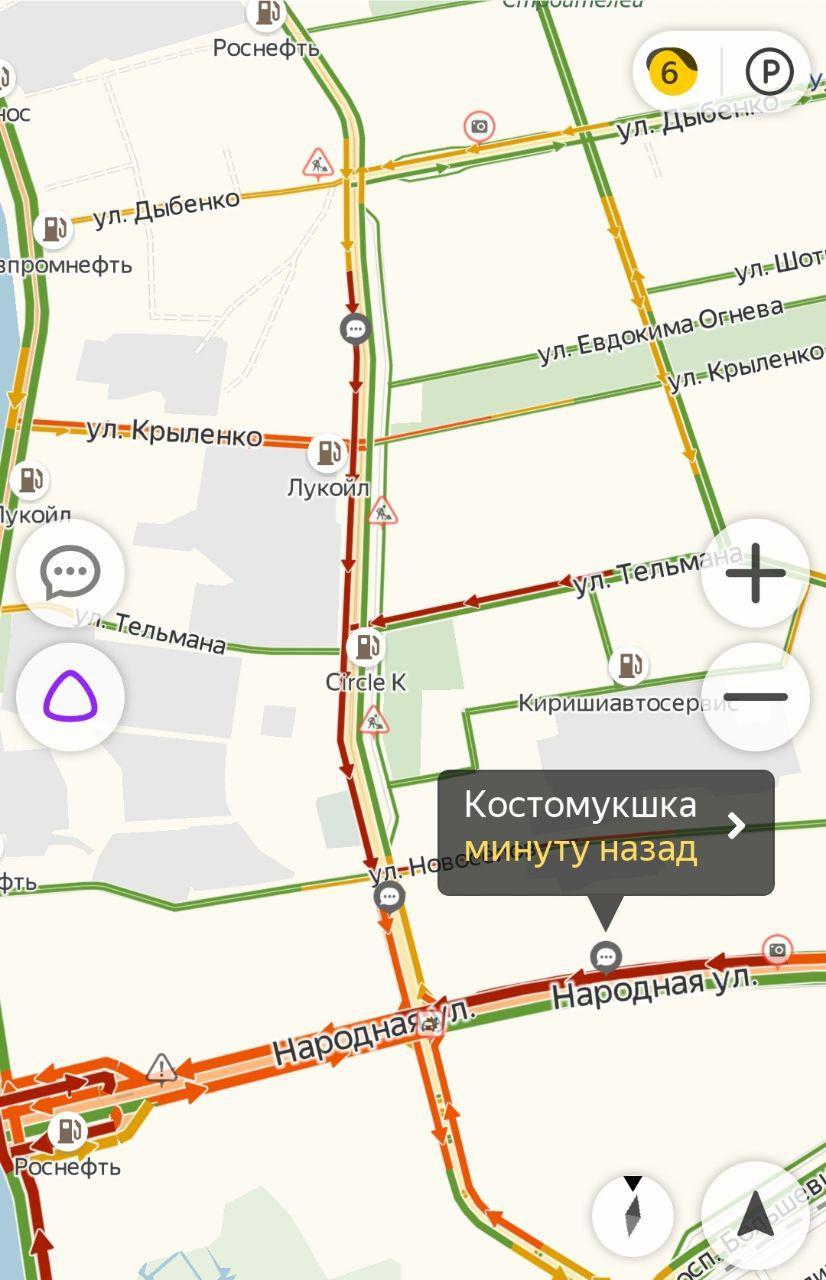Center map on my location arrow

coord(755,1215)
